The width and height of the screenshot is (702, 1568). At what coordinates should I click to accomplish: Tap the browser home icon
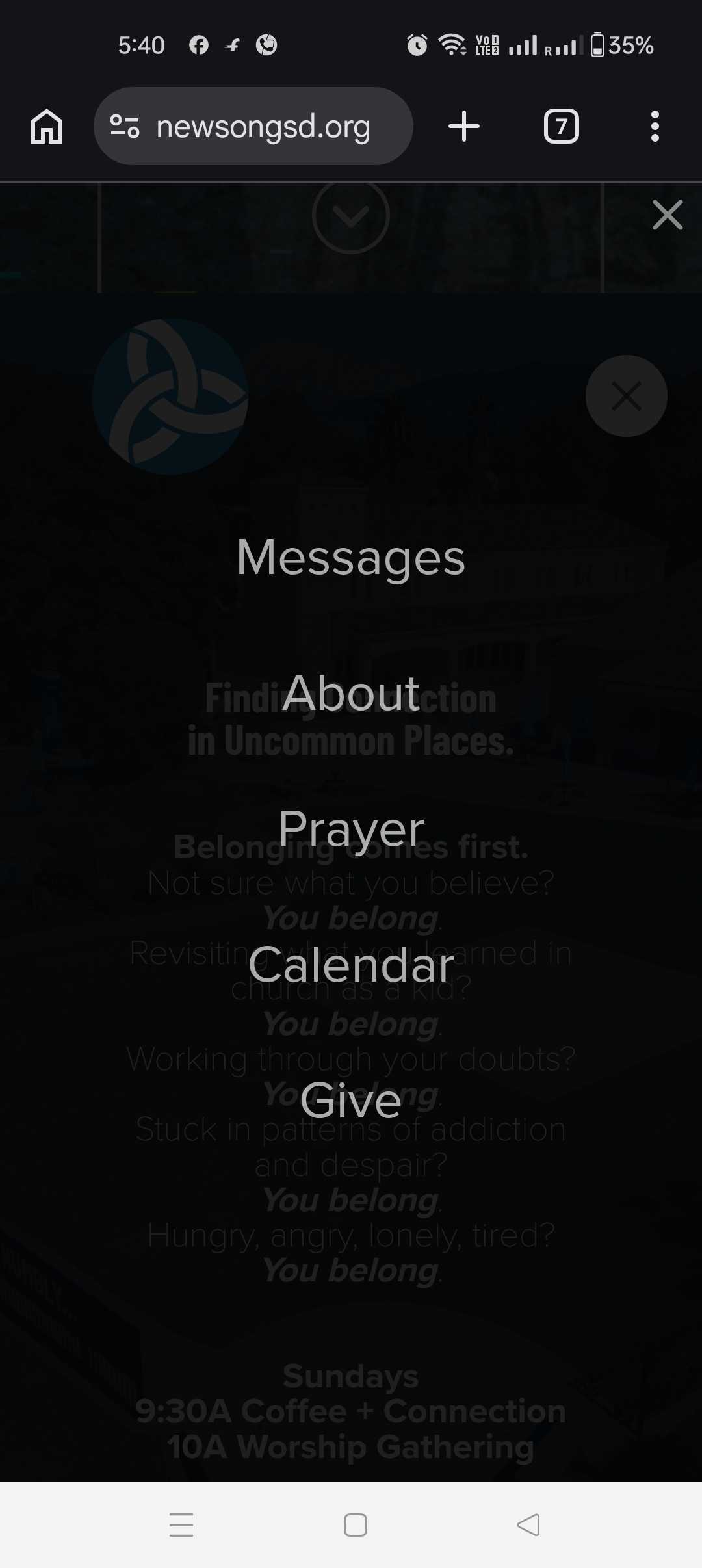pyautogui.click(x=47, y=126)
